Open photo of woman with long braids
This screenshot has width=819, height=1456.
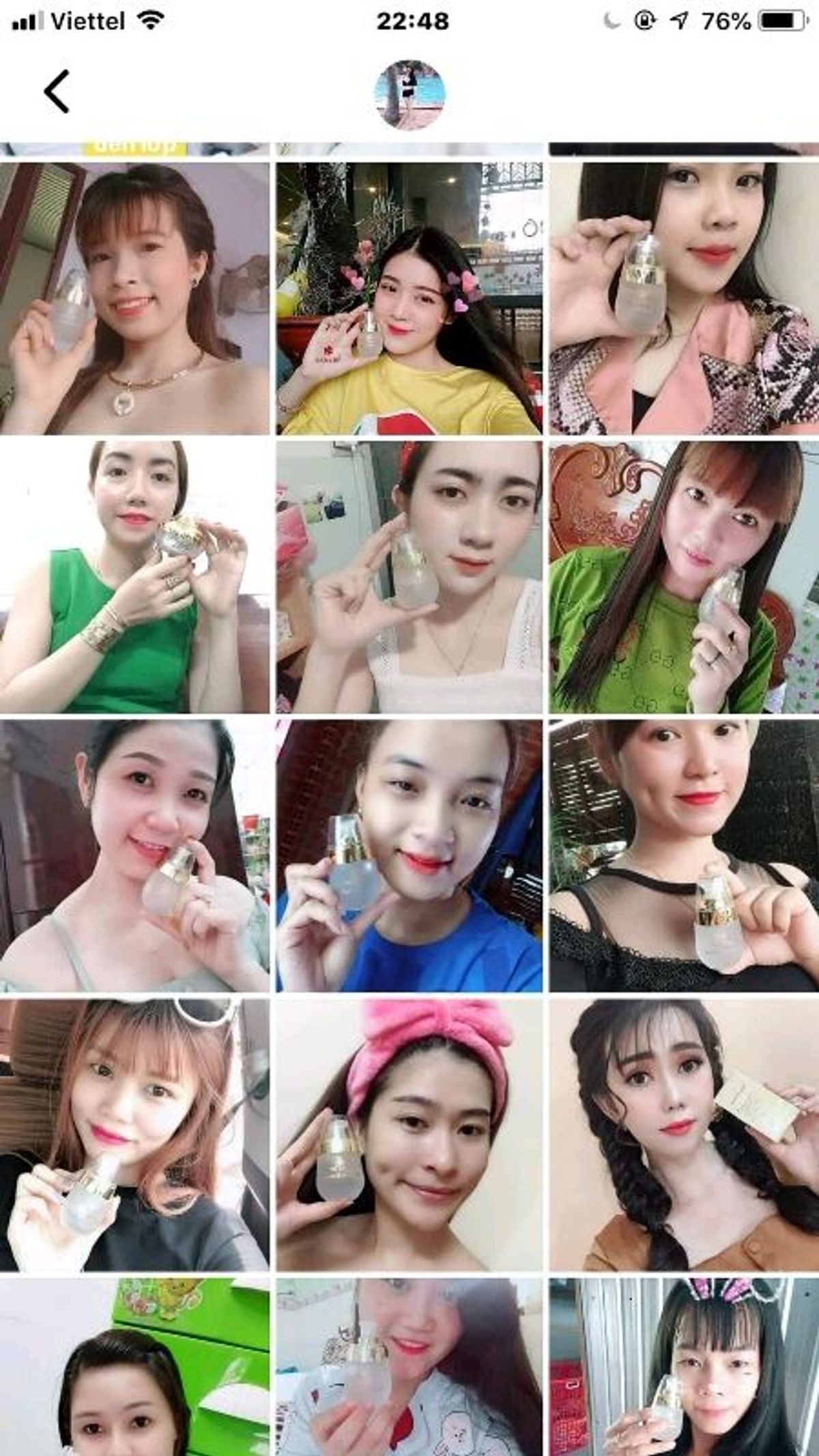coord(684,1134)
